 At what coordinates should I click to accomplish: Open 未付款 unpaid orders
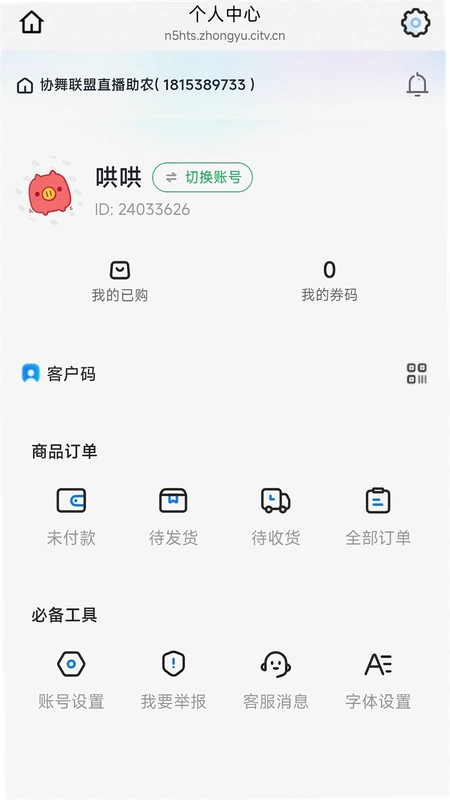(71, 517)
